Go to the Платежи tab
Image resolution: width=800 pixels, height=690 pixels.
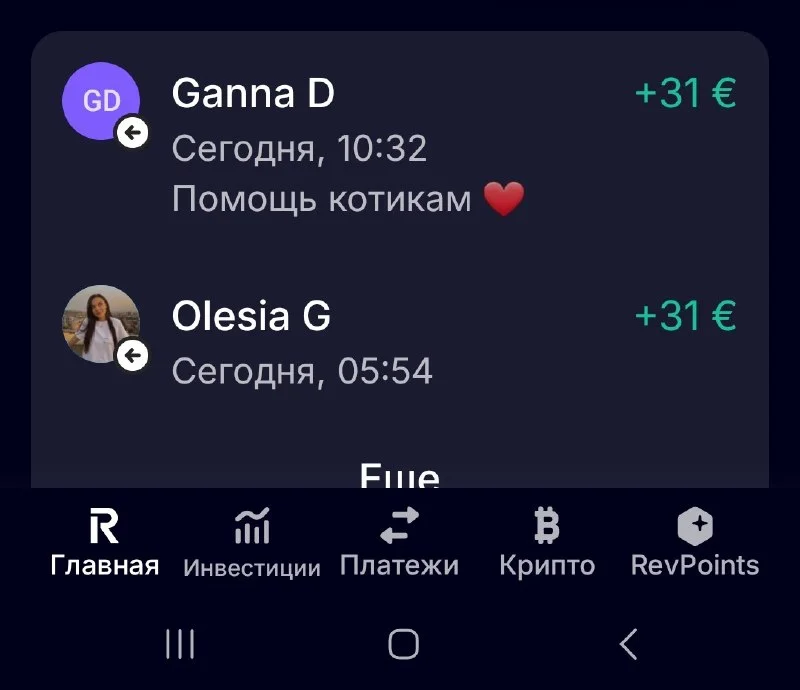[x=399, y=543]
